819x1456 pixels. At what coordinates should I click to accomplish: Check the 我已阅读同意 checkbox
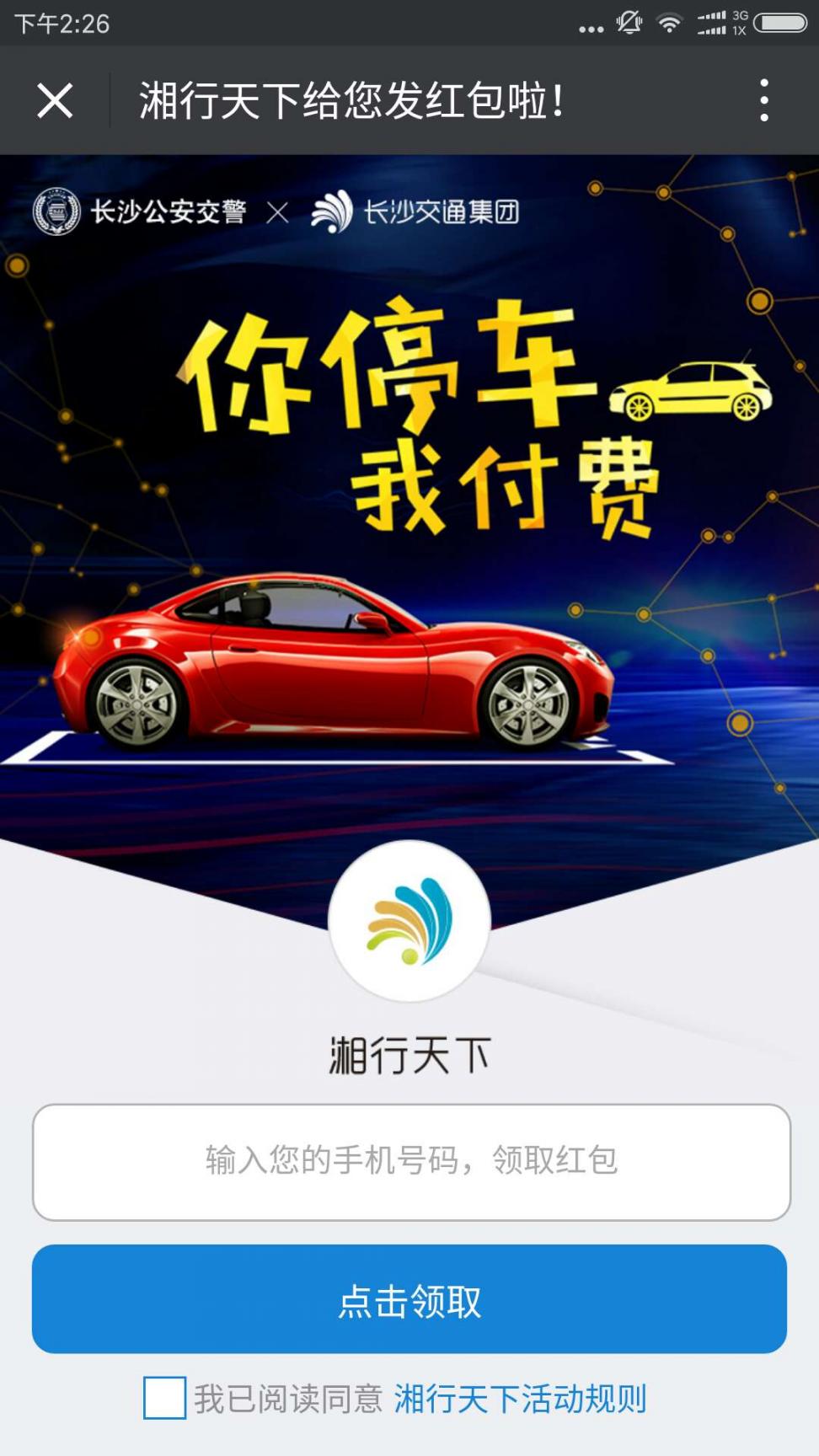point(164,1398)
